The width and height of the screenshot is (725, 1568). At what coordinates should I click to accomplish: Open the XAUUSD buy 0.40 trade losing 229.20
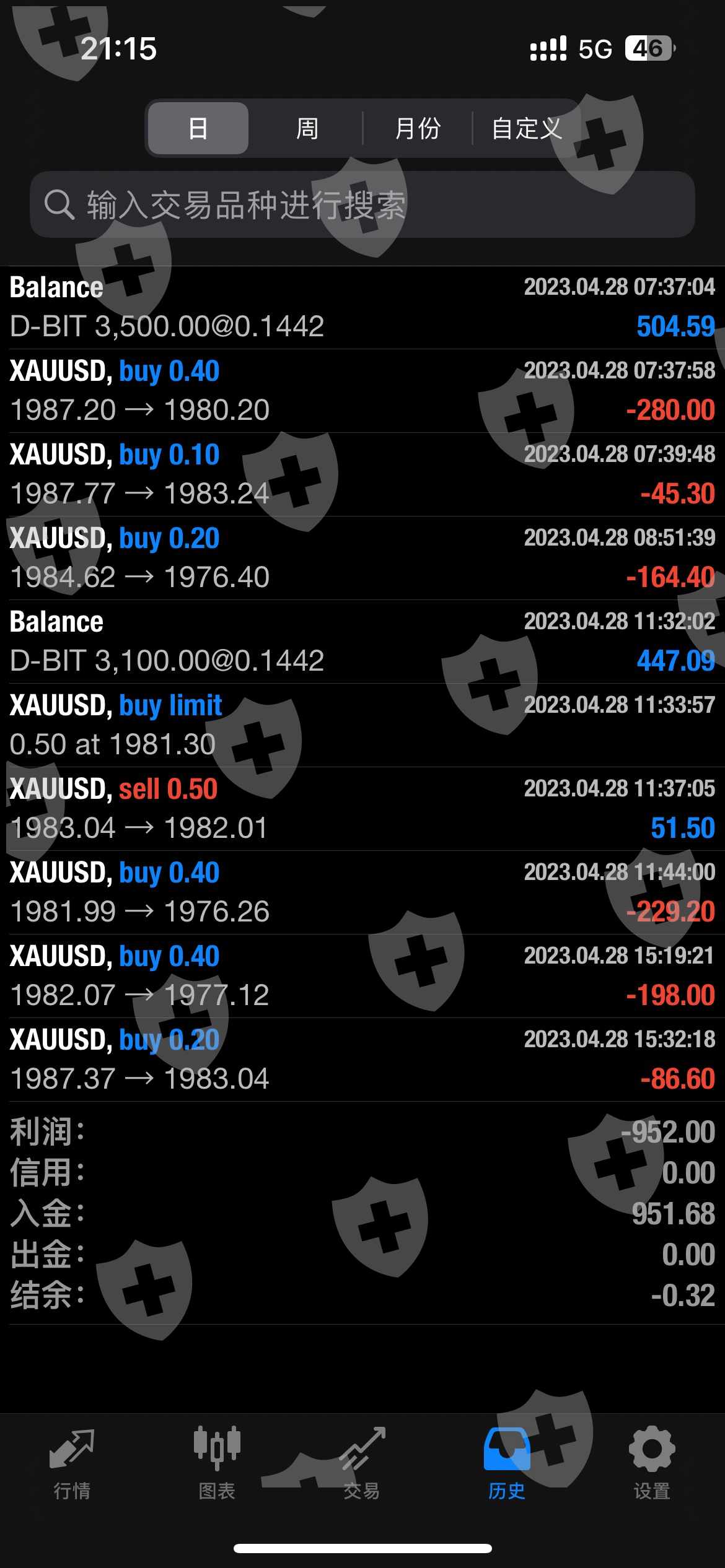point(362,892)
